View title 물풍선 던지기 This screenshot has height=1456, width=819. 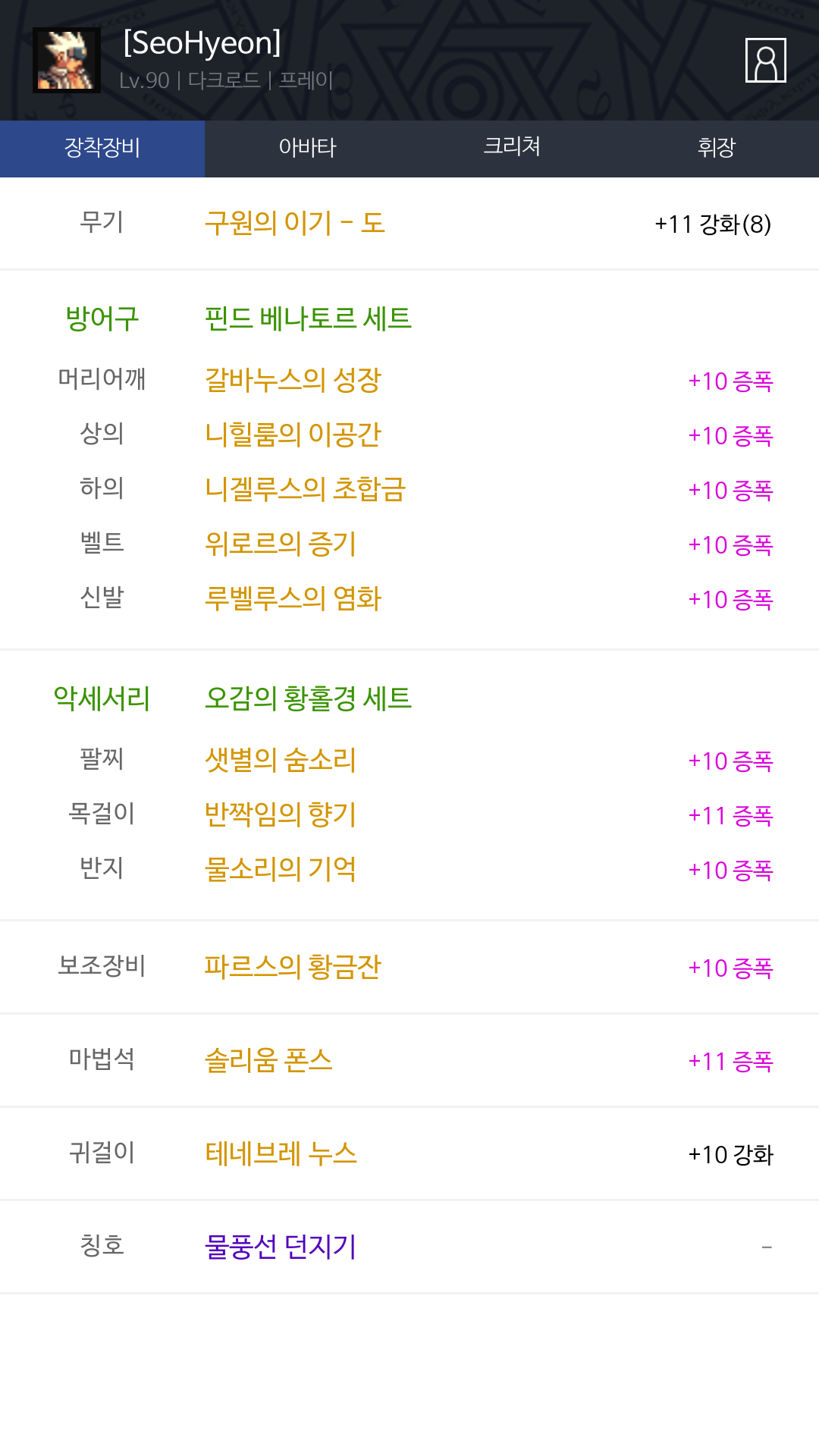pyautogui.click(x=281, y=1247)
